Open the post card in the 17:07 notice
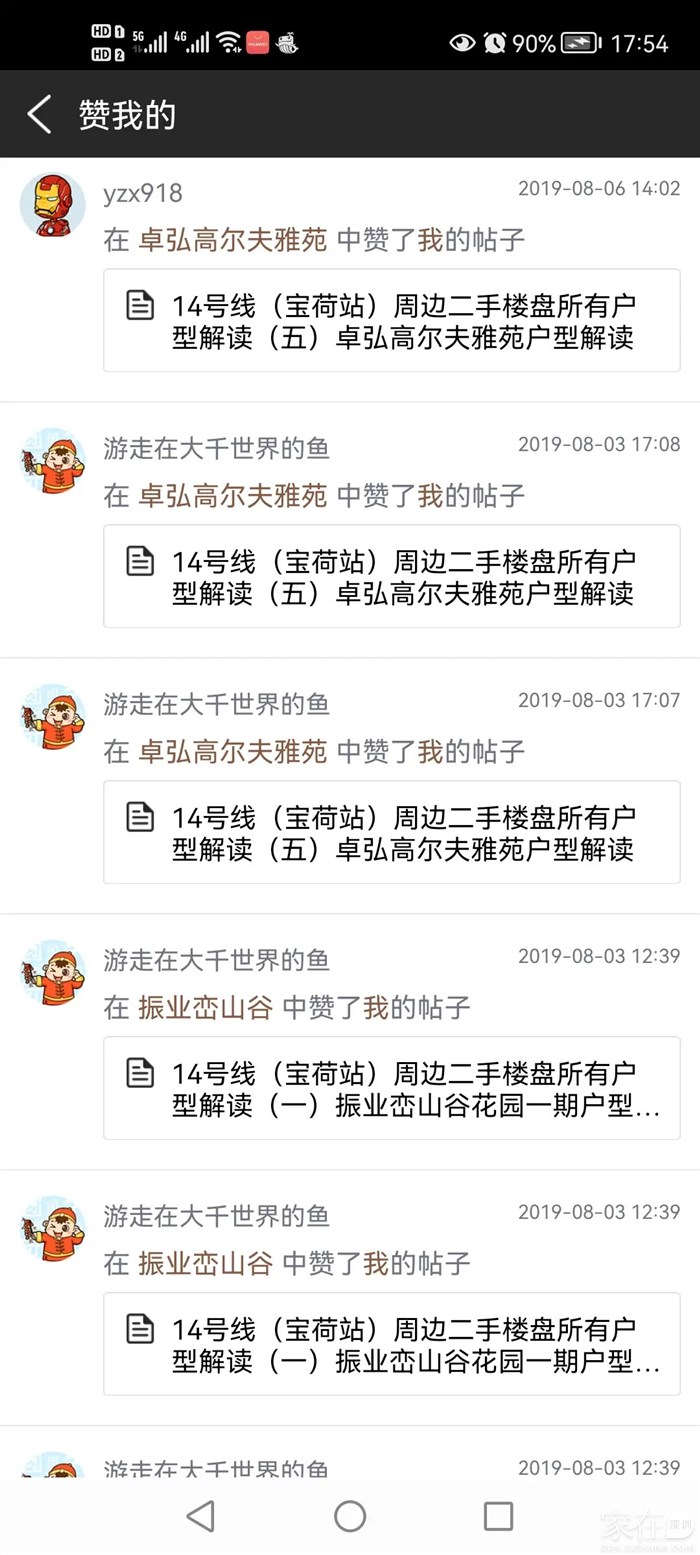Viewport: 700px width, 1555px height. pyautogui.click(x=391, y=833)
